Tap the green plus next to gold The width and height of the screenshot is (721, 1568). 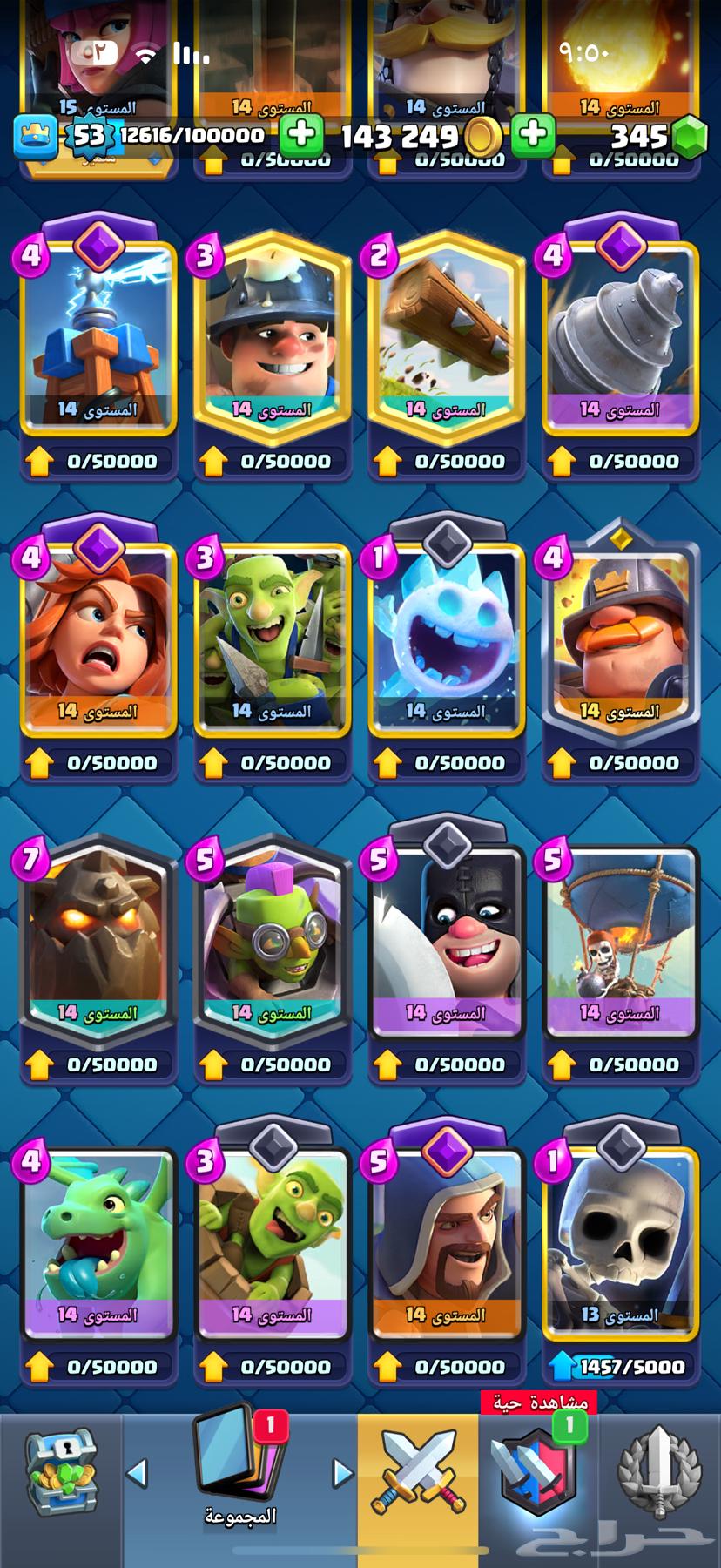coord(533,135)
